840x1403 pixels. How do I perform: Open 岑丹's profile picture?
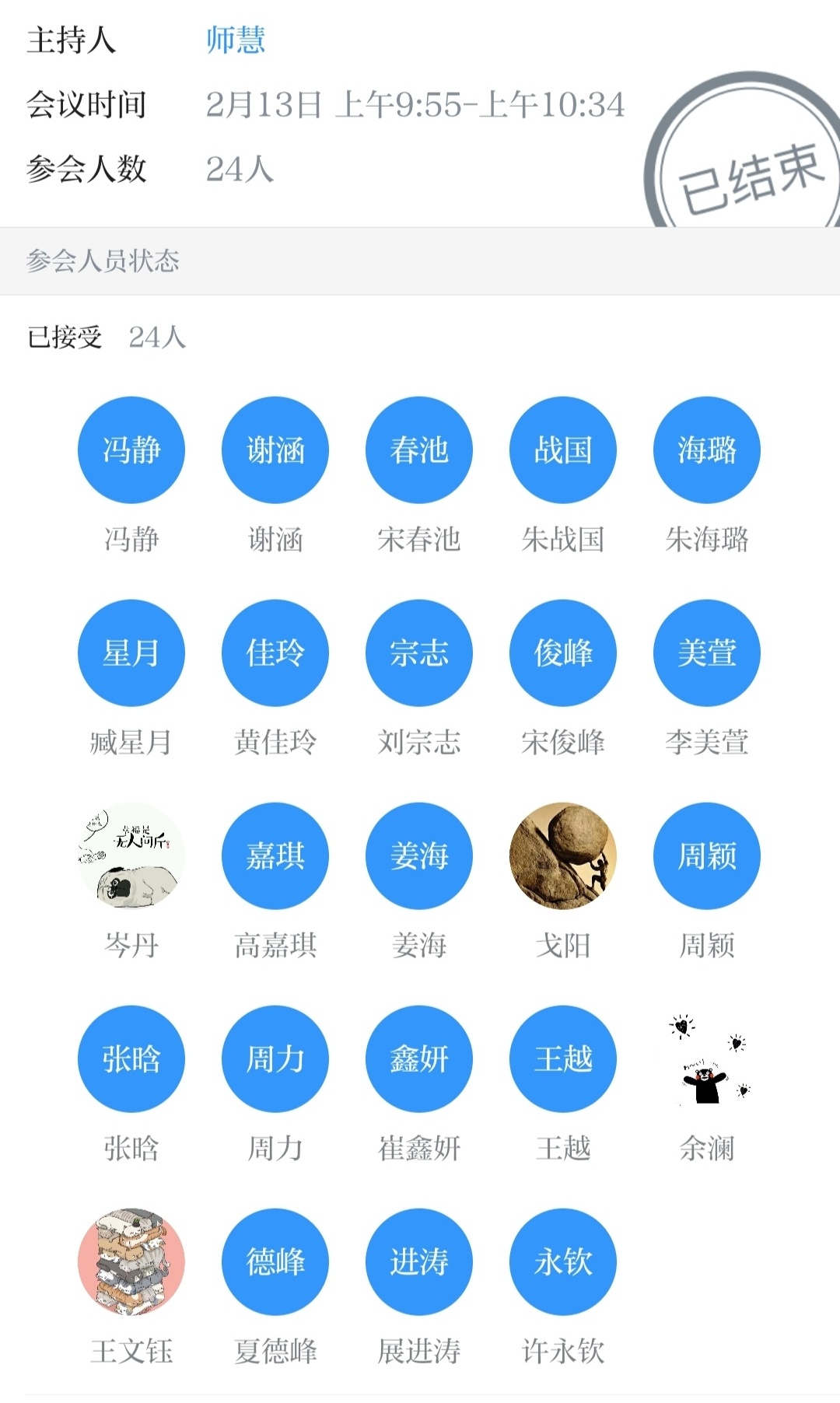point(131,856)
